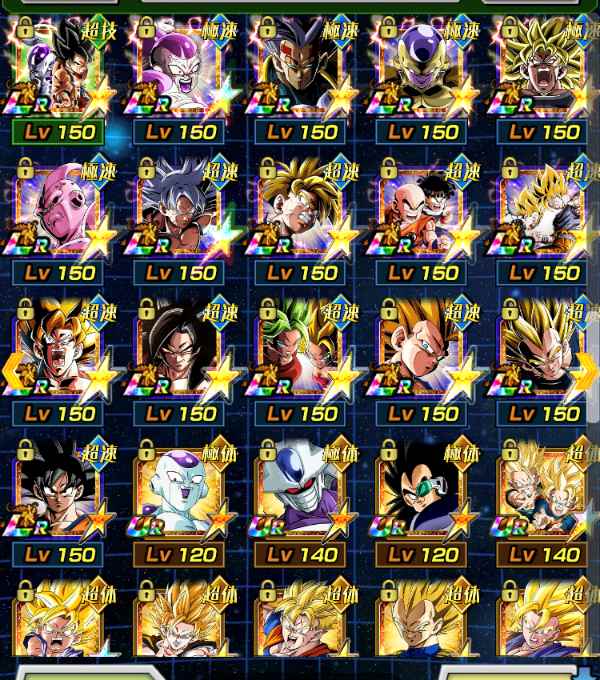The height and width of the screenshot is (680, 600).
Task: Go to previous page with left arrow
Action: [12, 370]
